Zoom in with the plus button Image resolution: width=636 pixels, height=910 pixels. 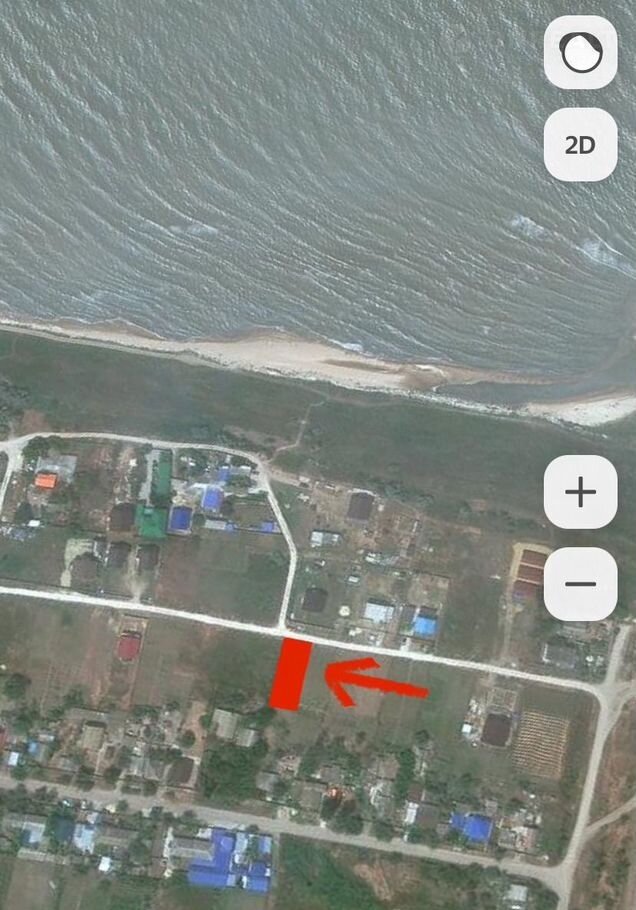[580, 492]
